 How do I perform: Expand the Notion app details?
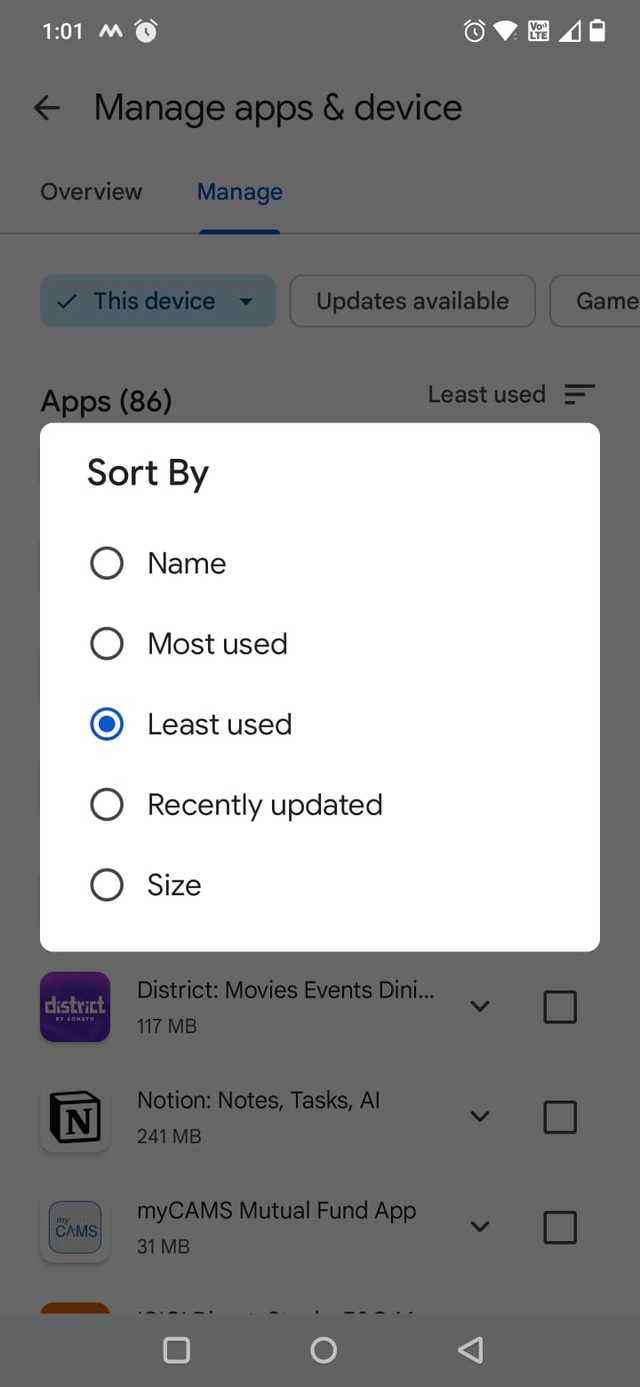click(x=480, y=1117)
